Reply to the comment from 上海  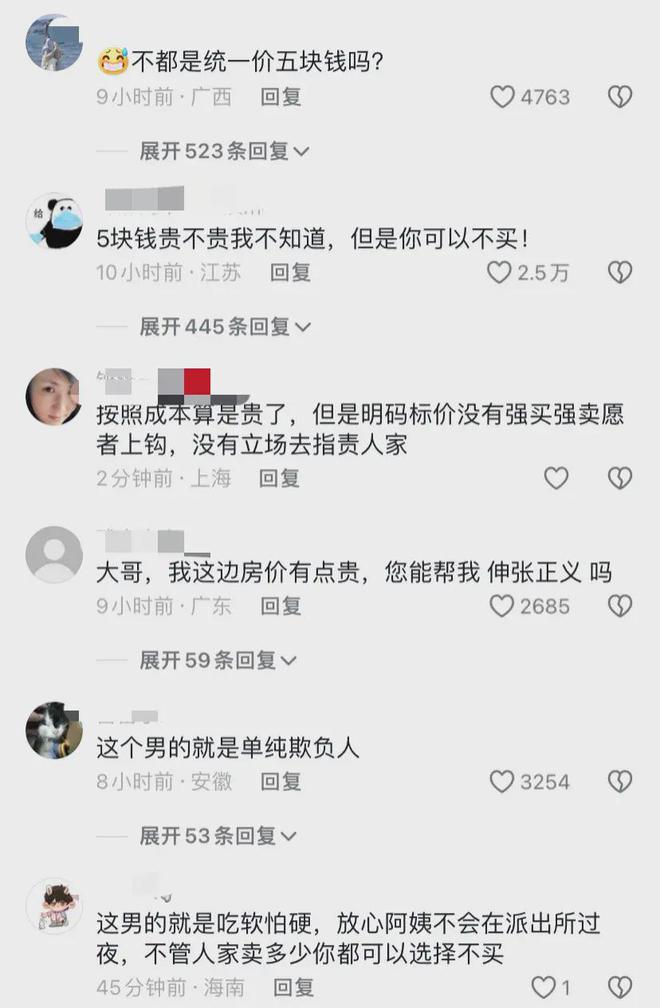point(281,478)
